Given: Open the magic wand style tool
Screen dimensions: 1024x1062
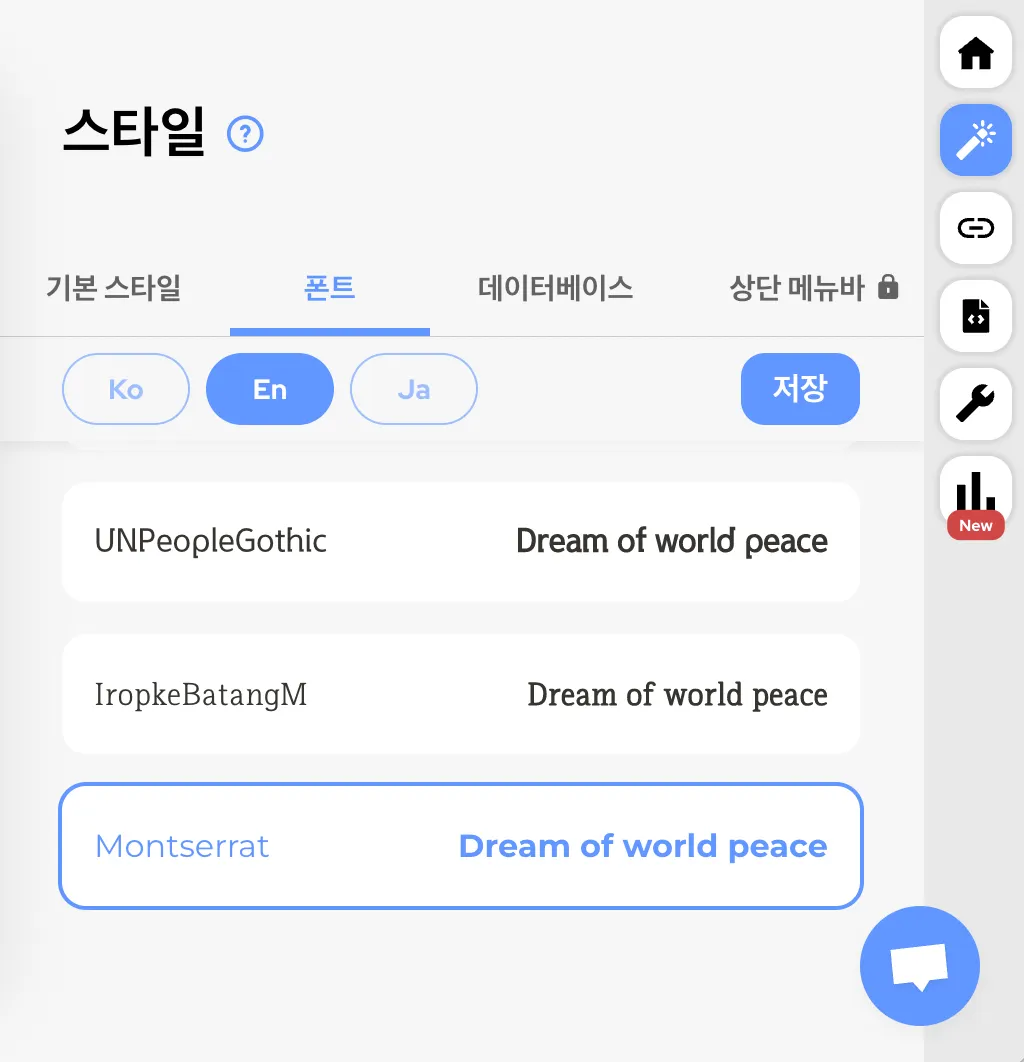Looking at the screenshot, I should point(975,140).
